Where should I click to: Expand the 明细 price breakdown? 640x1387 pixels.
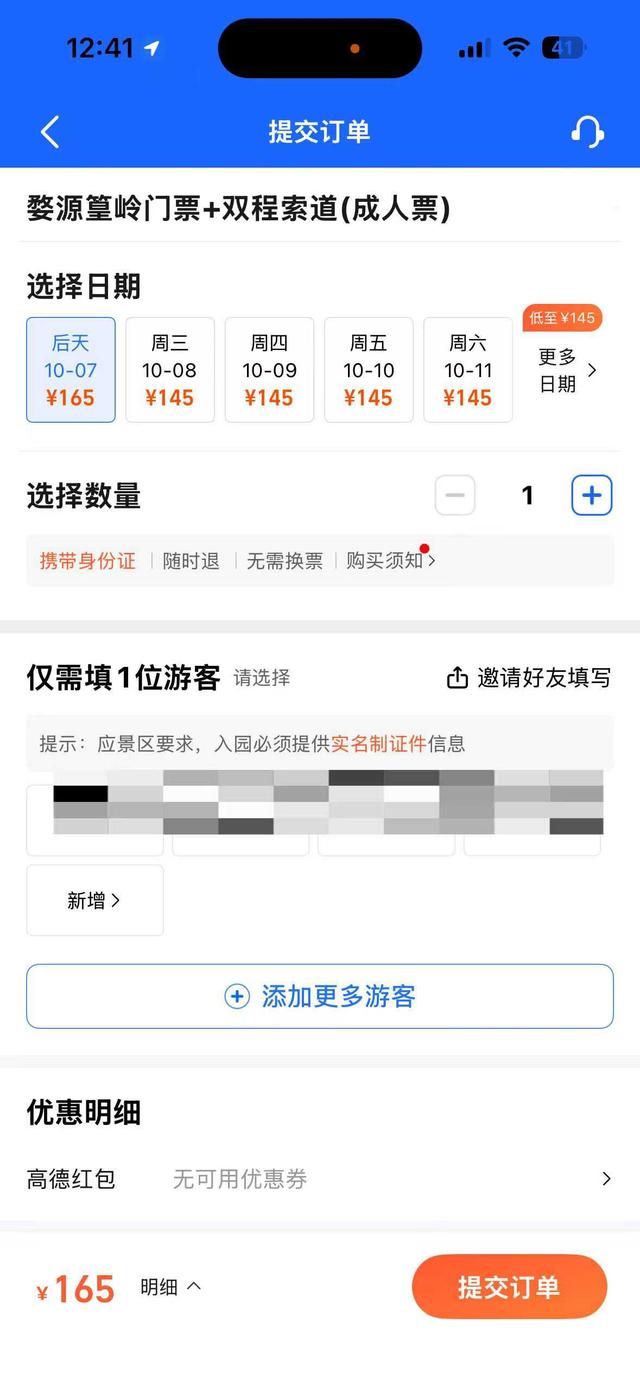170,1287
